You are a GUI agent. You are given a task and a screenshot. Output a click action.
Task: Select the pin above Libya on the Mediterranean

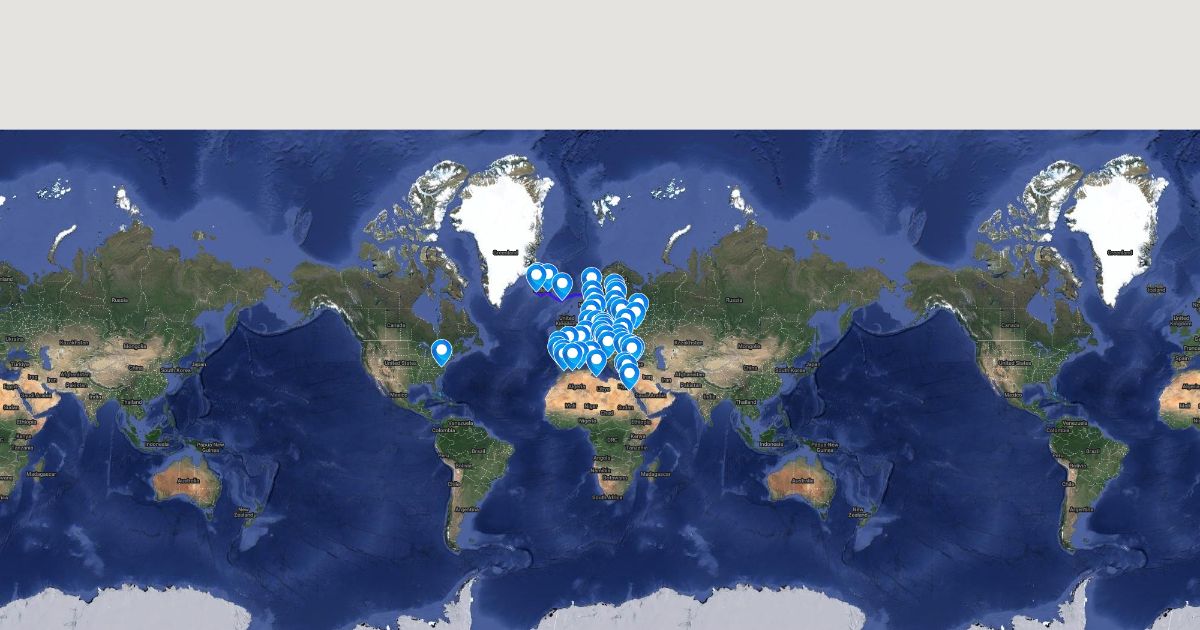(597, 360)
